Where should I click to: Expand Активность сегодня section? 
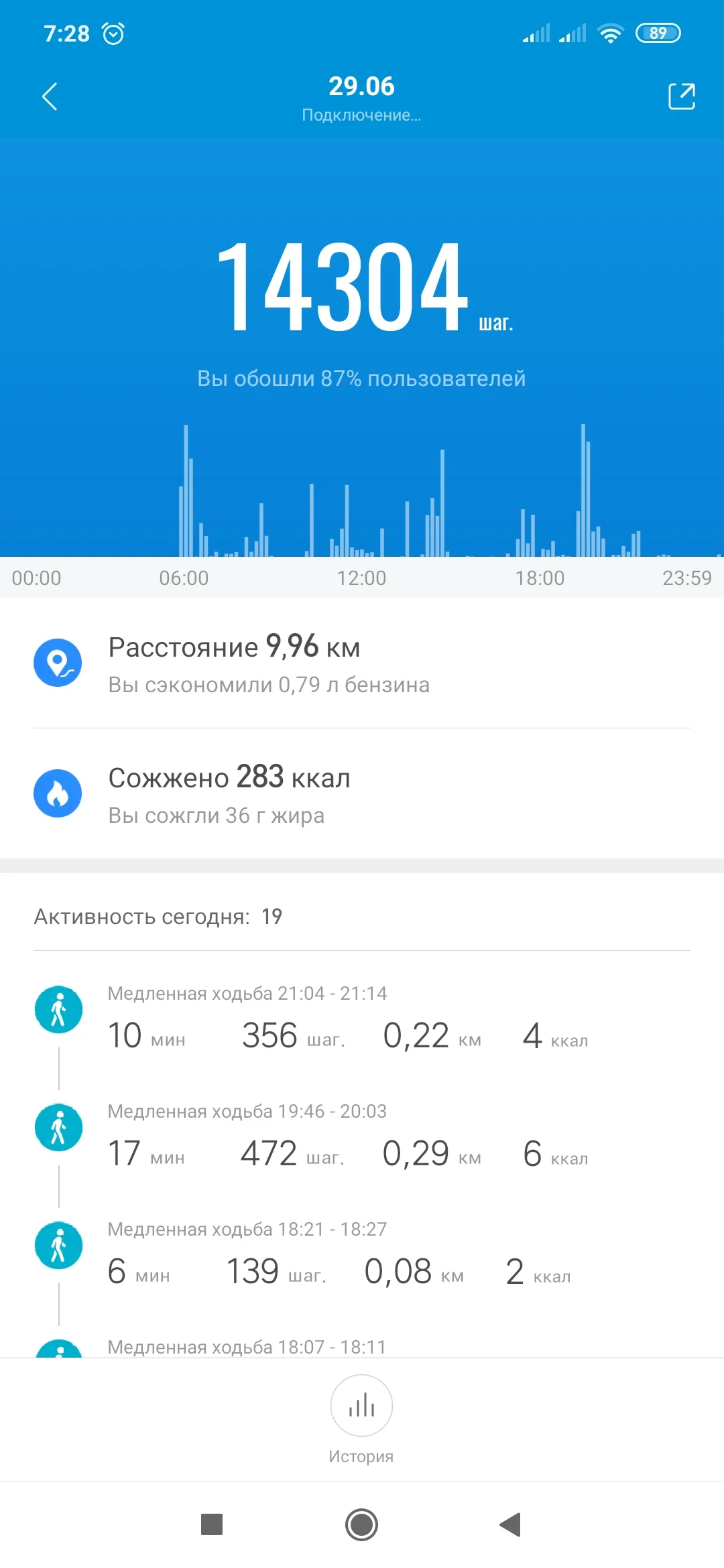[158, 917]
